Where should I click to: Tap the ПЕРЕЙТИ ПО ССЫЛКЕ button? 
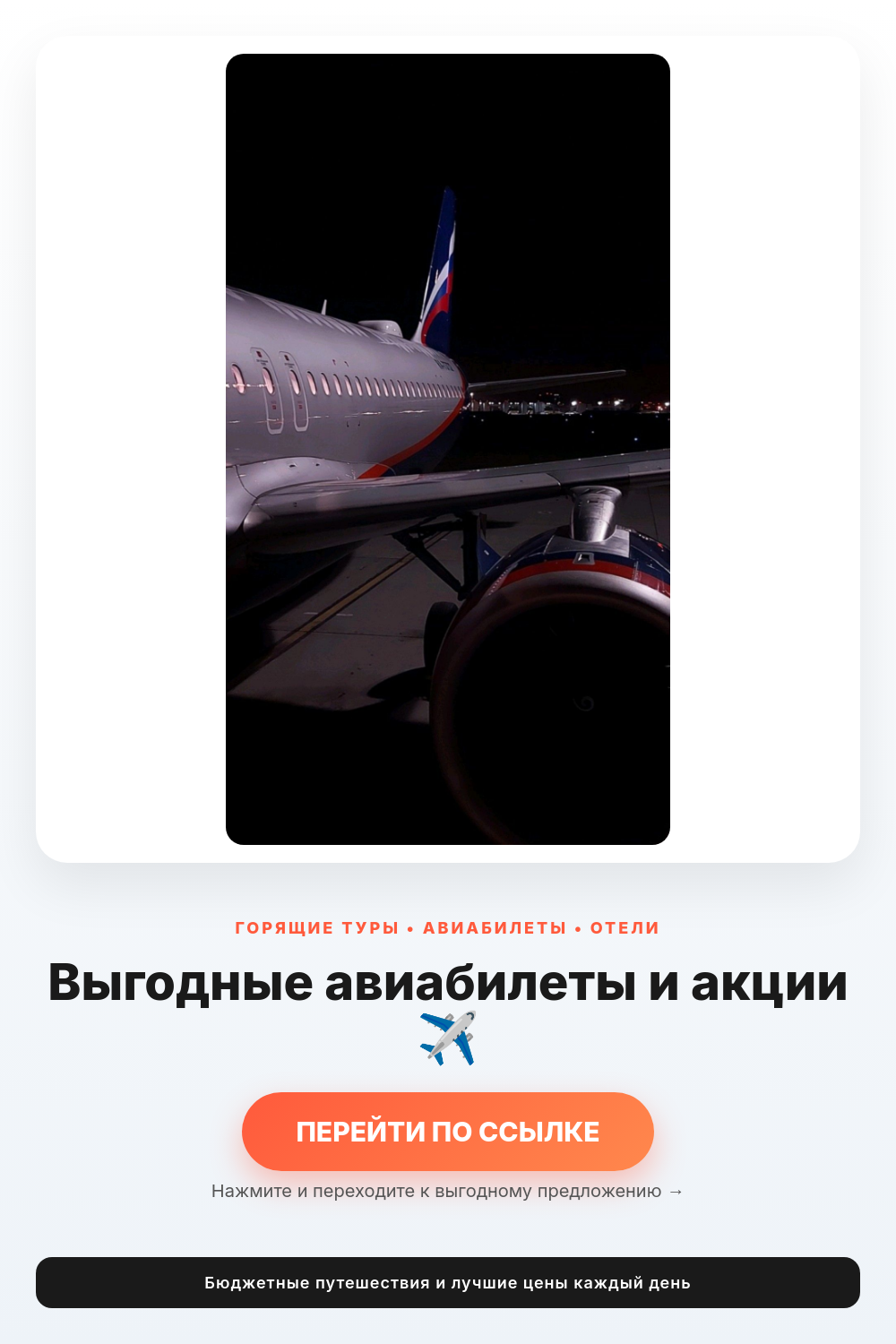[448, 1132]
